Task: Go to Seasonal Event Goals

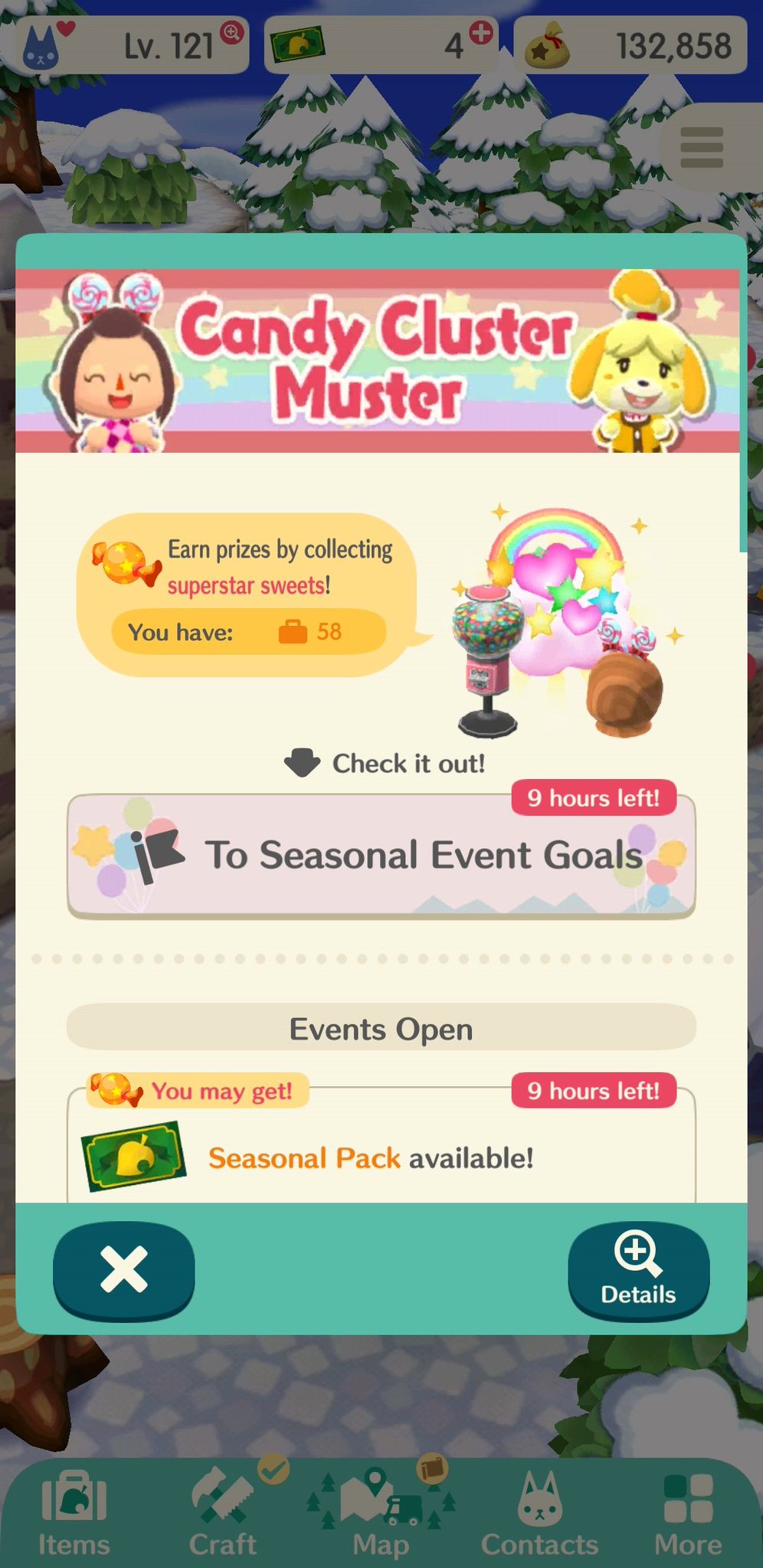Action: 381,856
